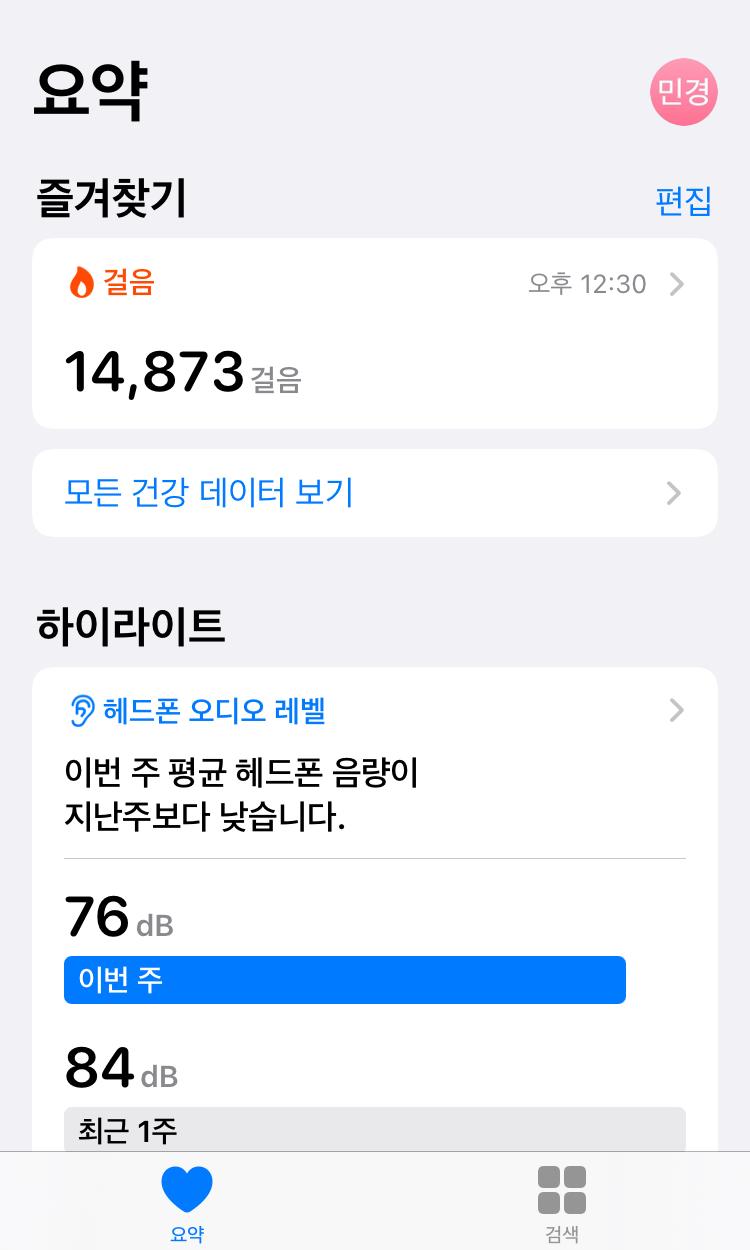Open the 걸음 steps card
The height and width of the screenshot is (1250, 750).
374,333
